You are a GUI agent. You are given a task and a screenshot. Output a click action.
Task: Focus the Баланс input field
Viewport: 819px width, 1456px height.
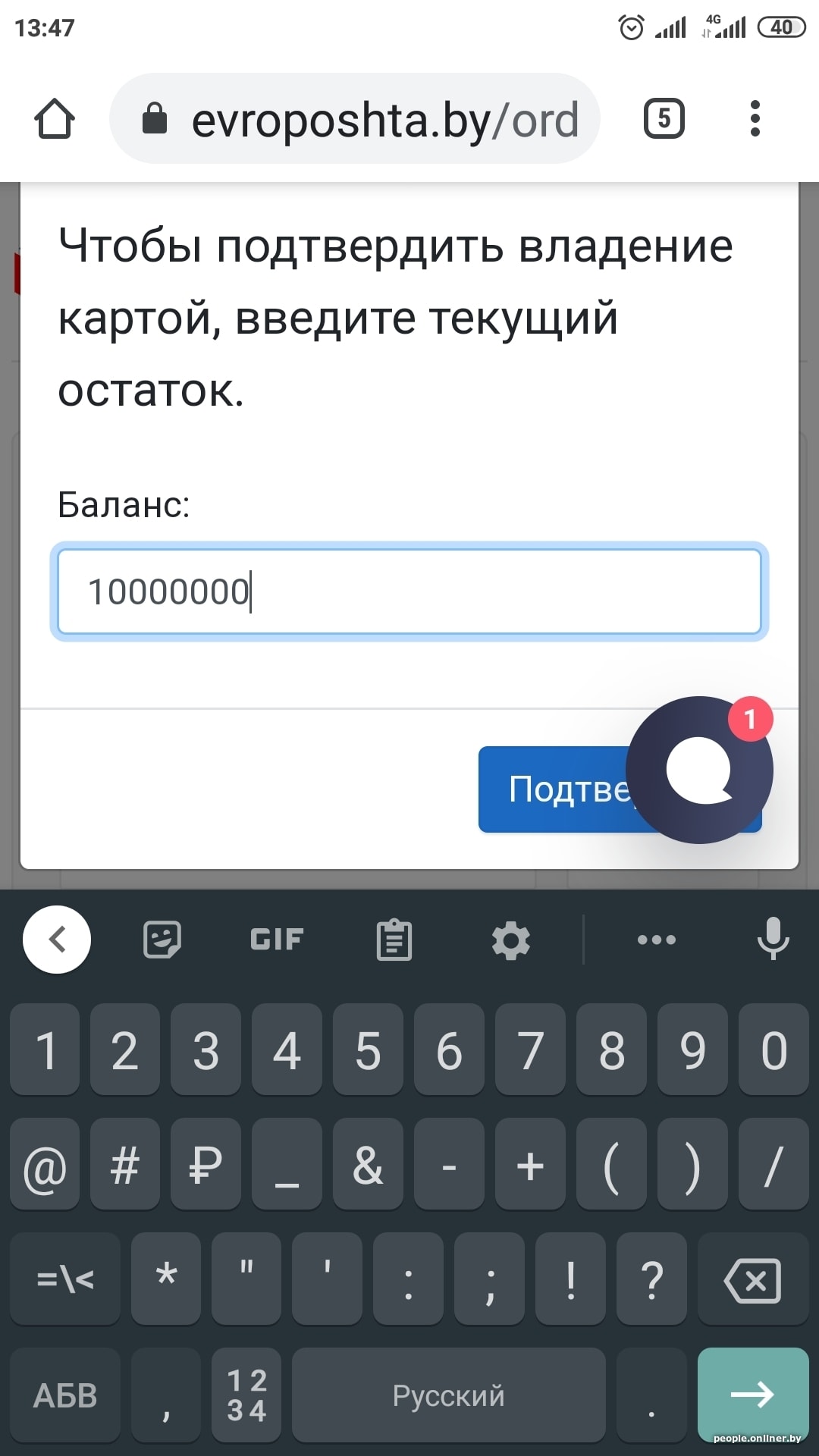pyautogui.click(x=409, y=591)
